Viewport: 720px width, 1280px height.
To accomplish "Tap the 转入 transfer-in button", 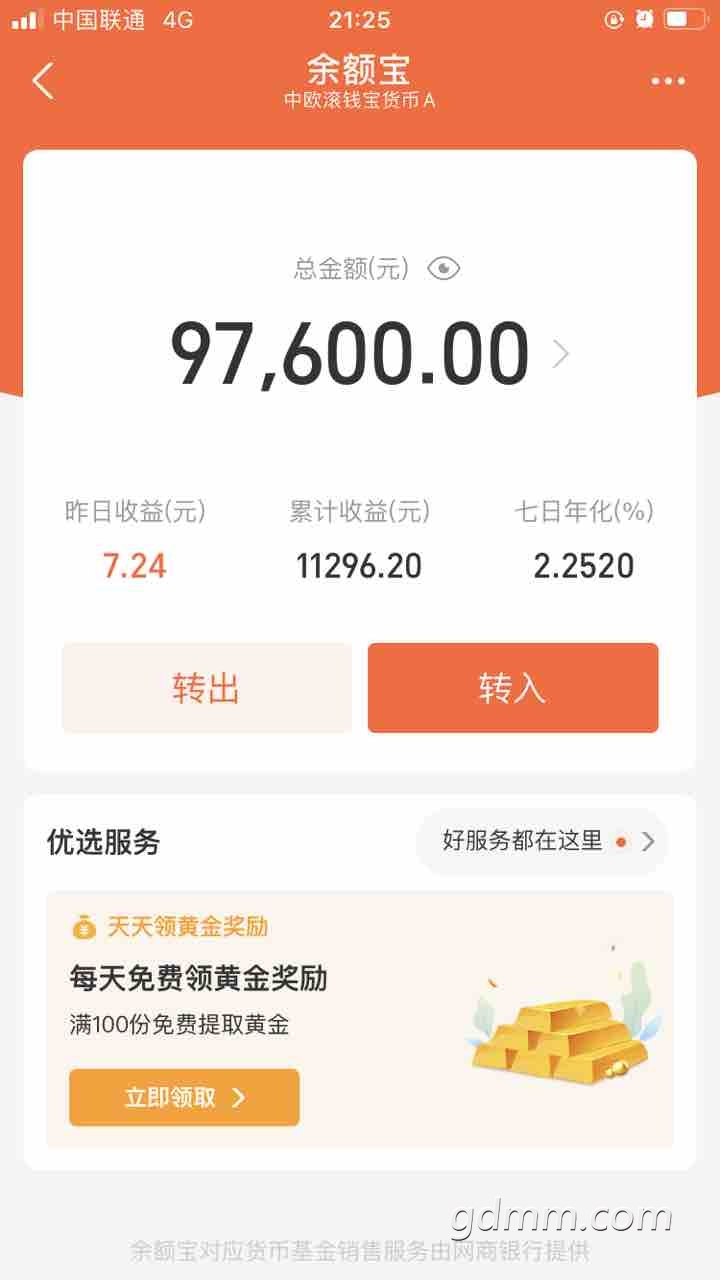I will point(513,688).
